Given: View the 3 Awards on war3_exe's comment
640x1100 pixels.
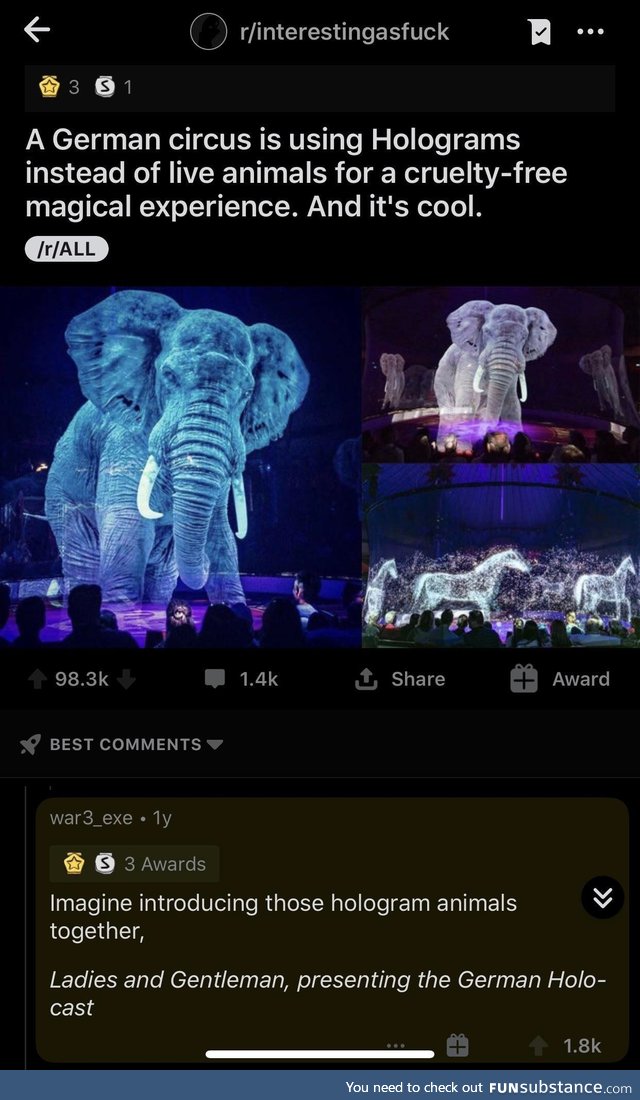Looking at the screenshot, I should pyautogui.click(x=135, y=864).
